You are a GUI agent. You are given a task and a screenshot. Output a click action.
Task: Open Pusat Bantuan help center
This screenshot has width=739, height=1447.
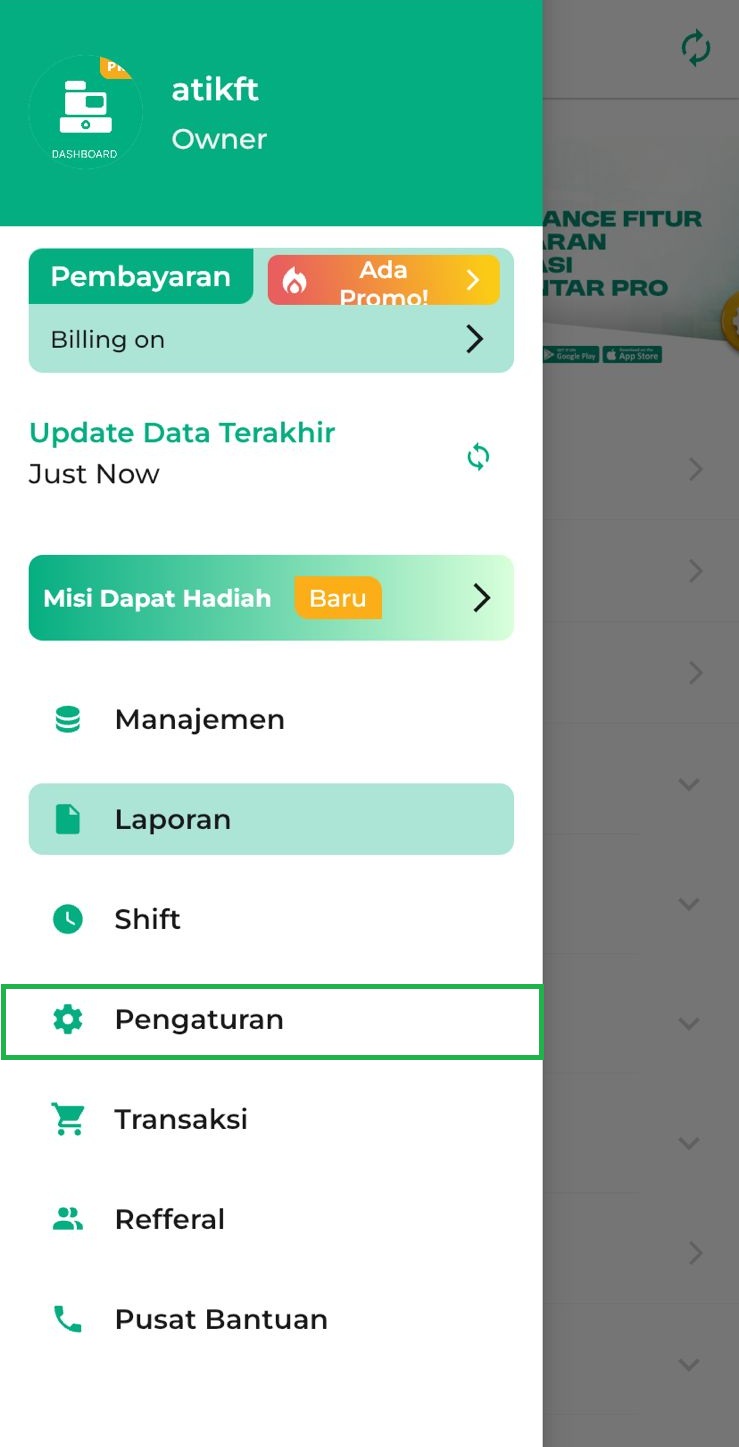click(x=221, y=1319)
